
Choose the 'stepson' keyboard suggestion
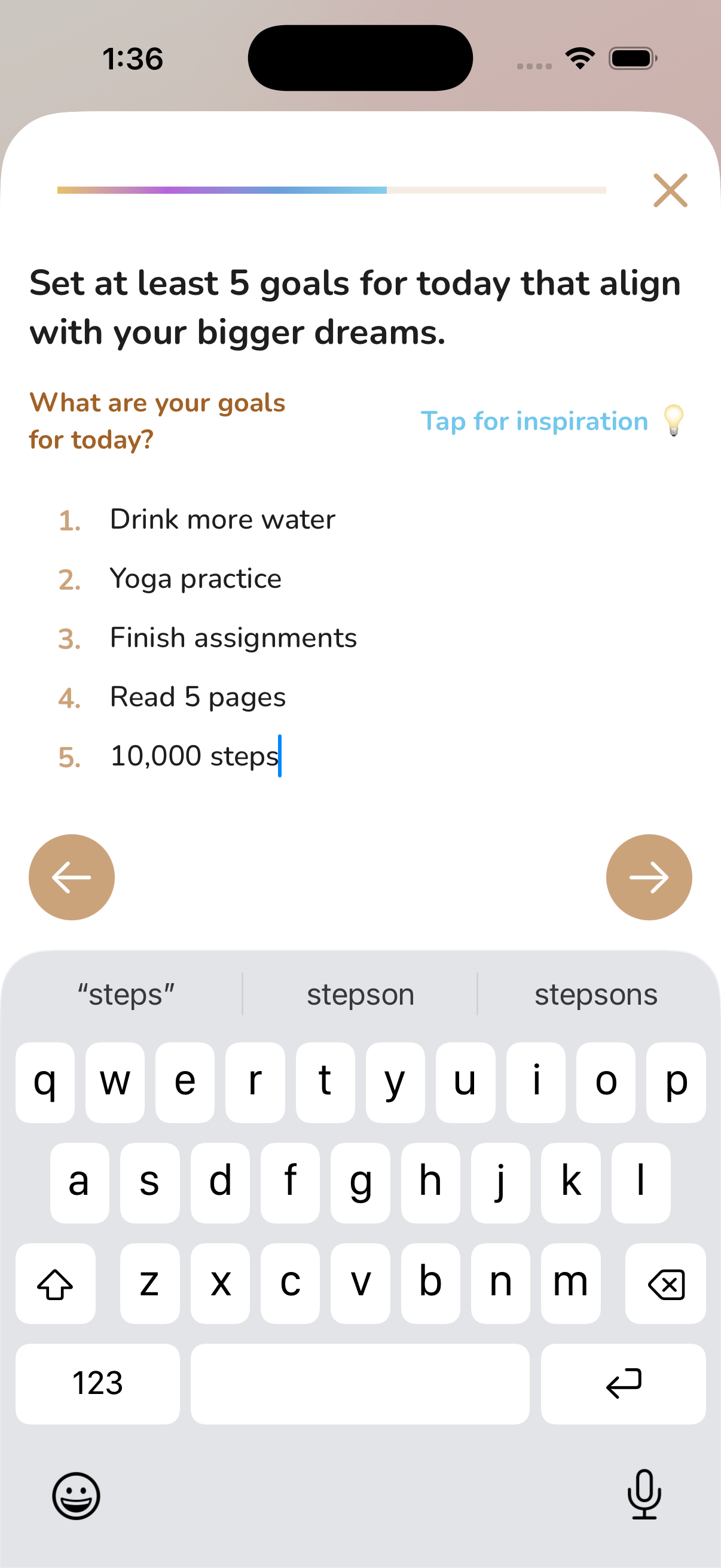(x=360, y=995)
